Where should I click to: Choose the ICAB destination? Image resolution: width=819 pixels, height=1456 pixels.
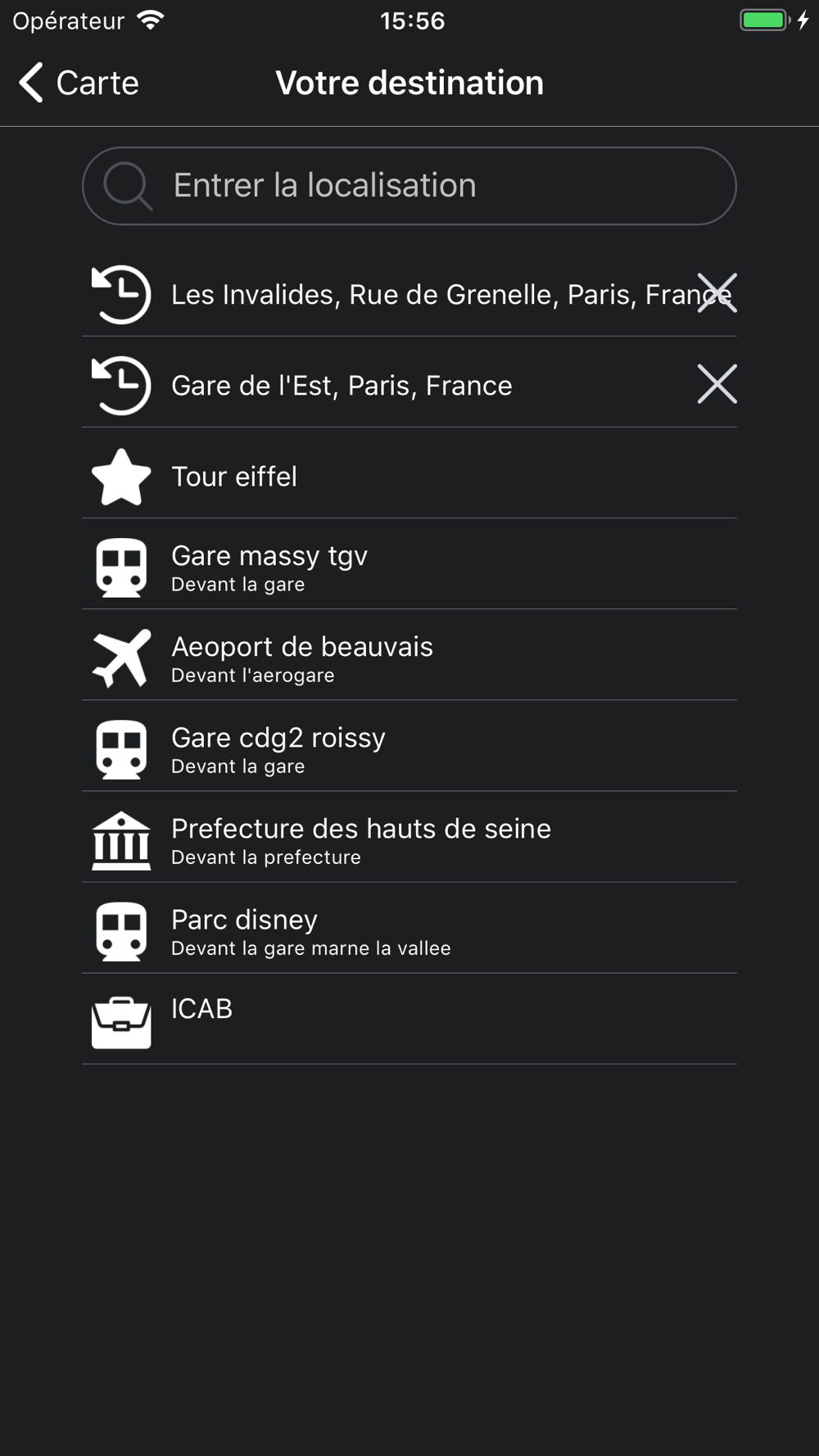pyautogui.click(x=409, y=1019)
